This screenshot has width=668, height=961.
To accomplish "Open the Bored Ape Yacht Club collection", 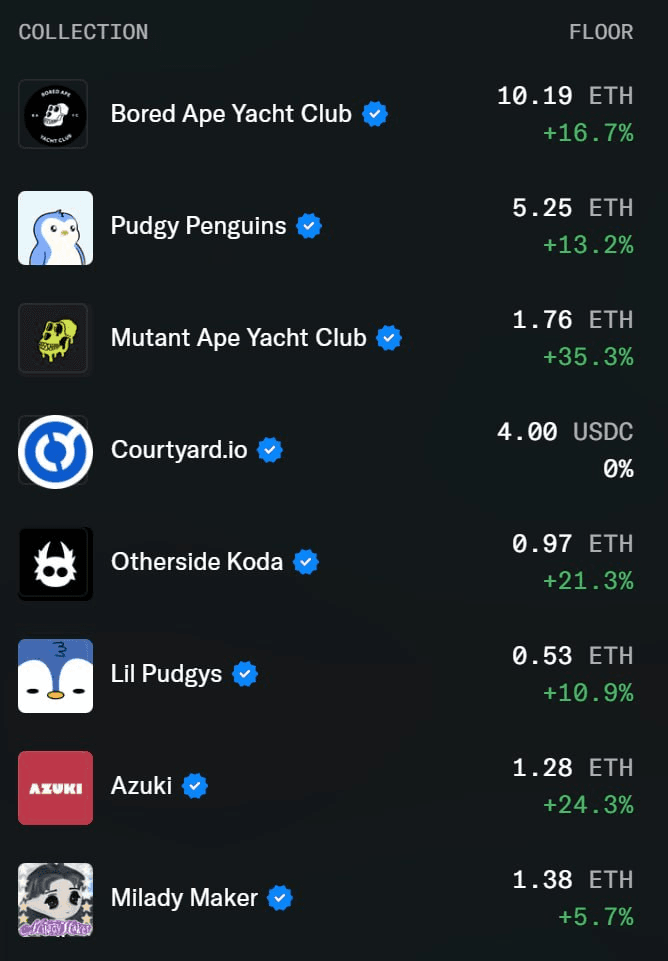I will (x=231, y=114).
